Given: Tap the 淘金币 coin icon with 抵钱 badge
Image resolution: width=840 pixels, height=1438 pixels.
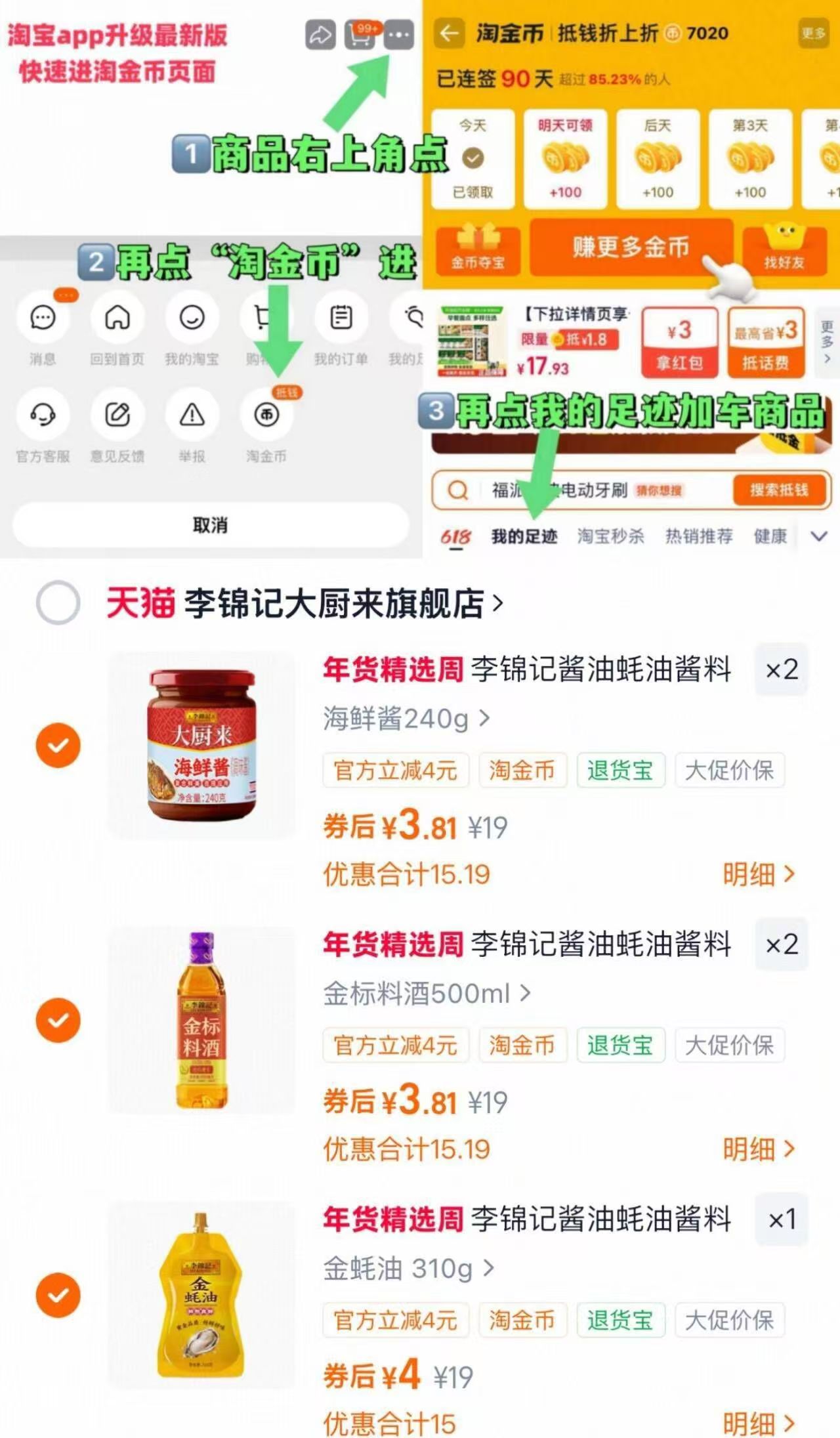Looking at the screenshot, I should 266,415.
